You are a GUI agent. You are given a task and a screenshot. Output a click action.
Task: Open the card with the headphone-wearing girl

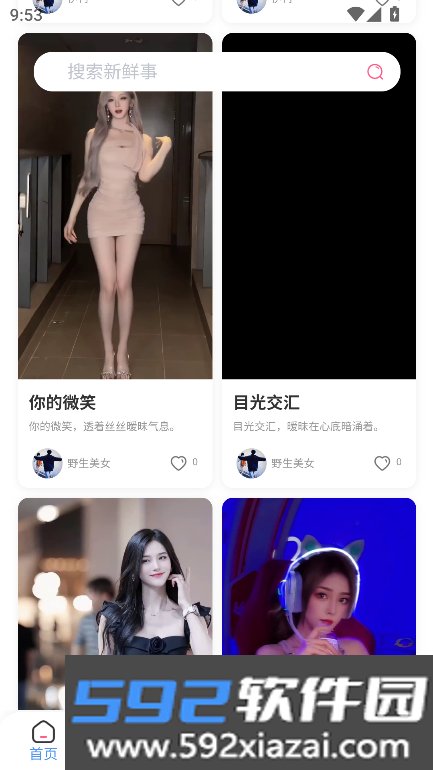319,577
